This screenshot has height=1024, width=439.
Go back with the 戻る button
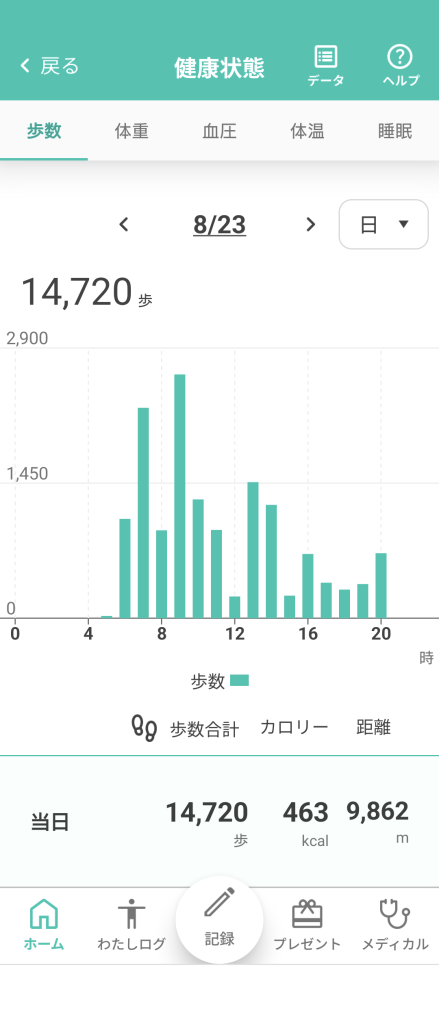click(x=49, y=66)
